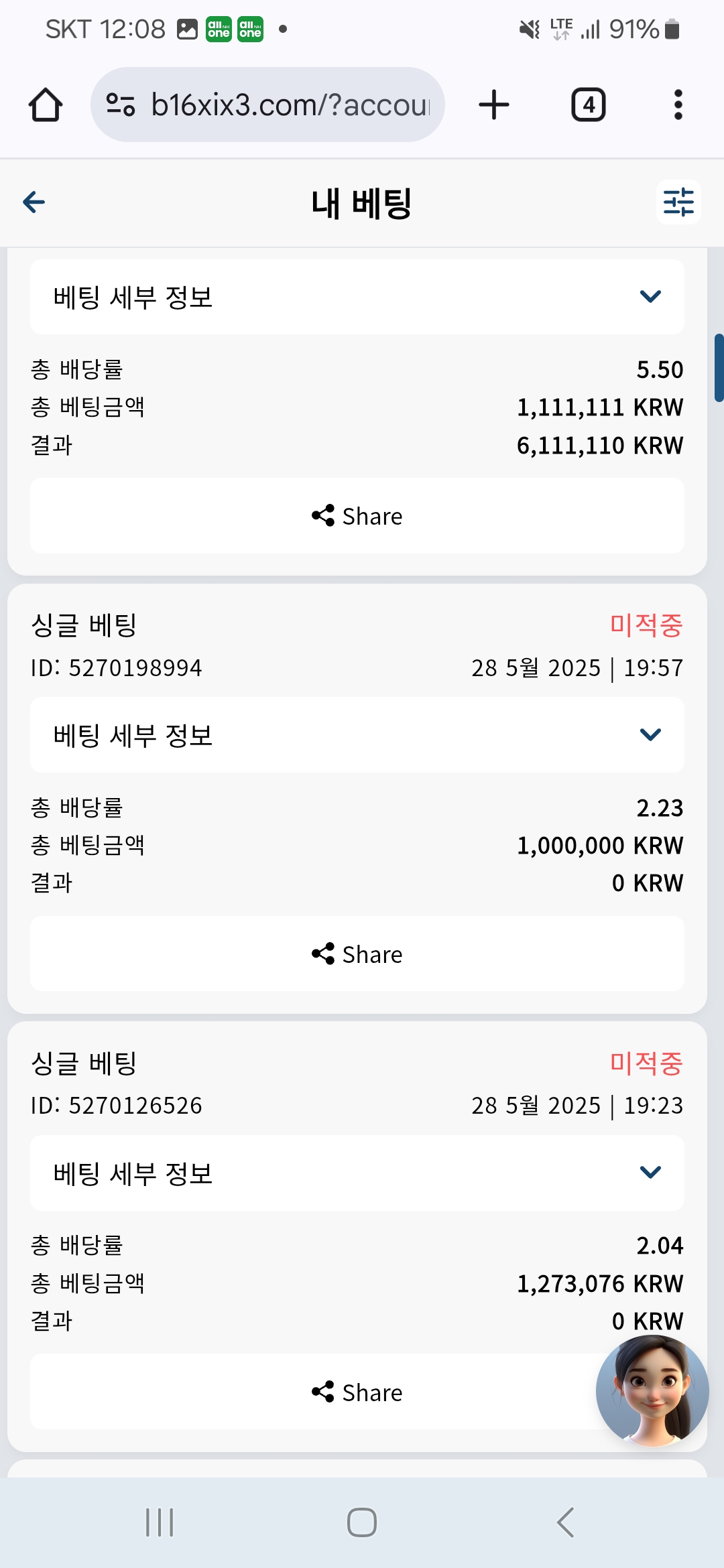Image resolution: width=724 pixels, height=1568 pixels.
Task: Expand 베팅 세부 정보 for bet ID 5270198994
Action: click(357, 735)
